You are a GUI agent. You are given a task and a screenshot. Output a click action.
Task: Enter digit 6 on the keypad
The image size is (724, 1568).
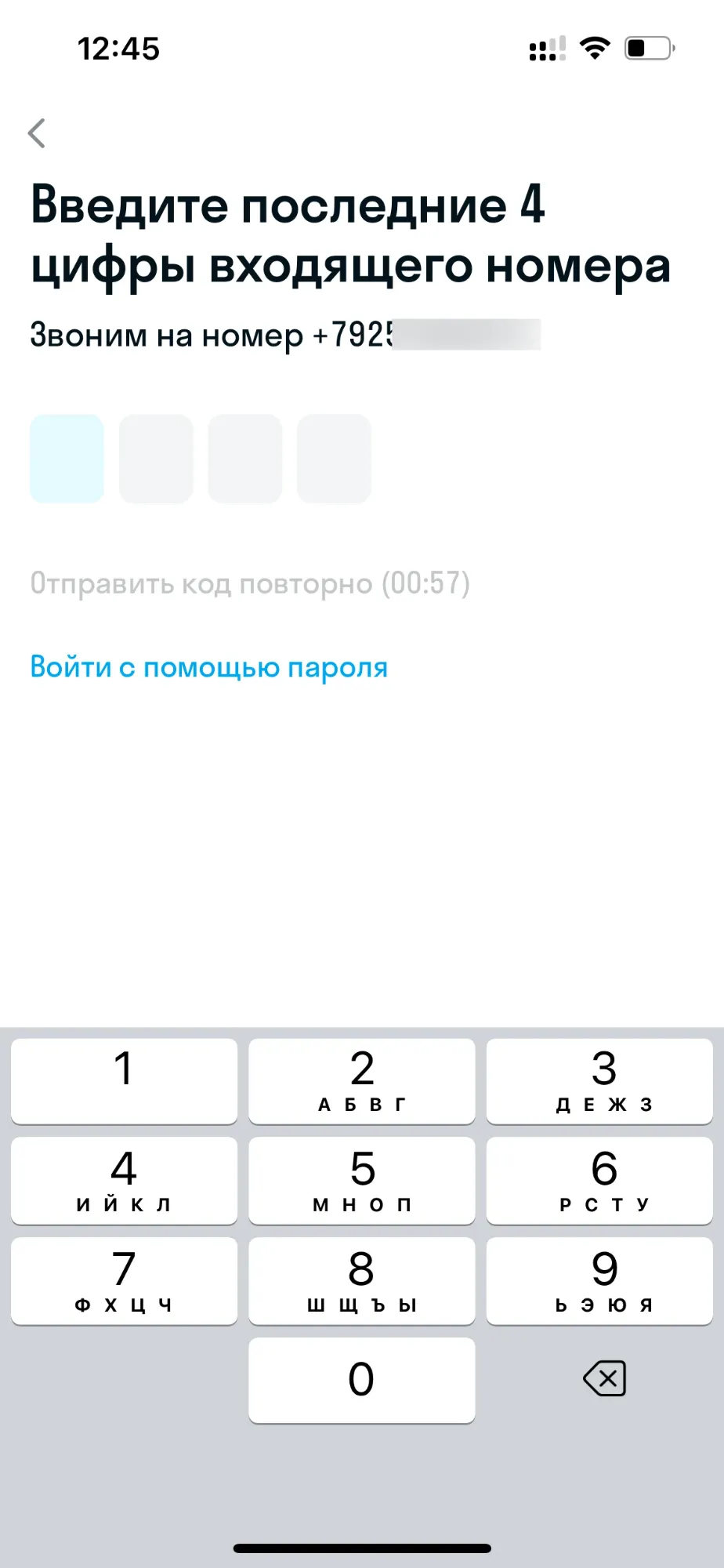point(599,1180)
